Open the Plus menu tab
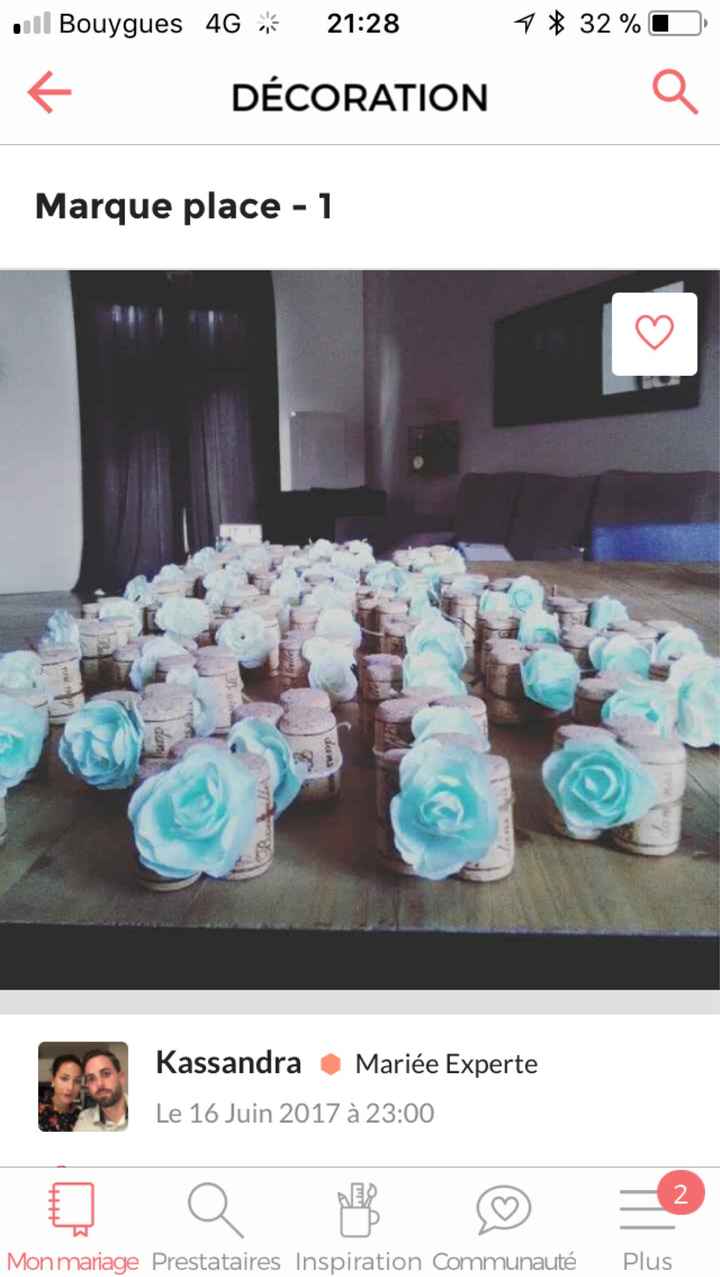 (x=647, y=1225)
